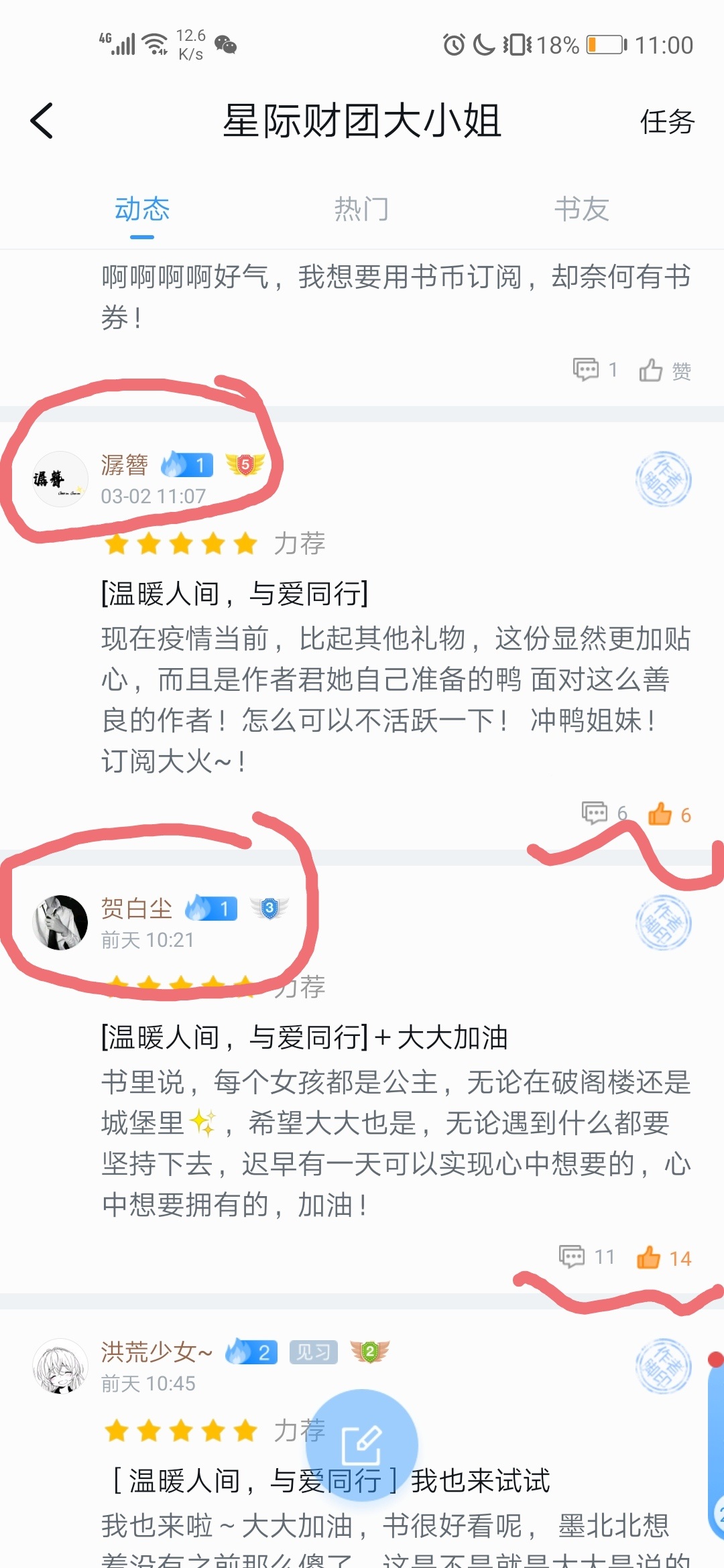Open replies on the 啊啊啊啊好气 comment
Screen dimensions: 724x1568
coord(595,370)
